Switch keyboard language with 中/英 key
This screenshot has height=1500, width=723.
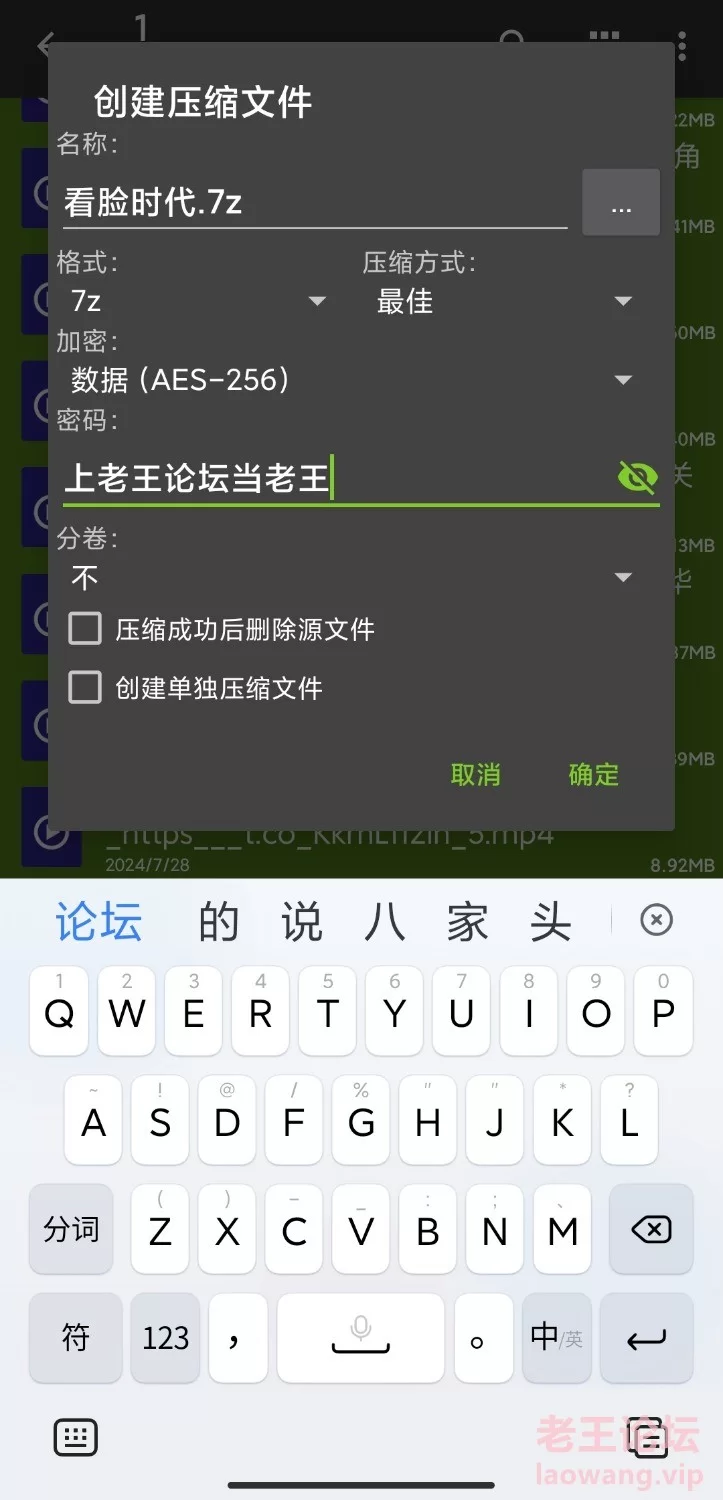[x=557, y=1337]
